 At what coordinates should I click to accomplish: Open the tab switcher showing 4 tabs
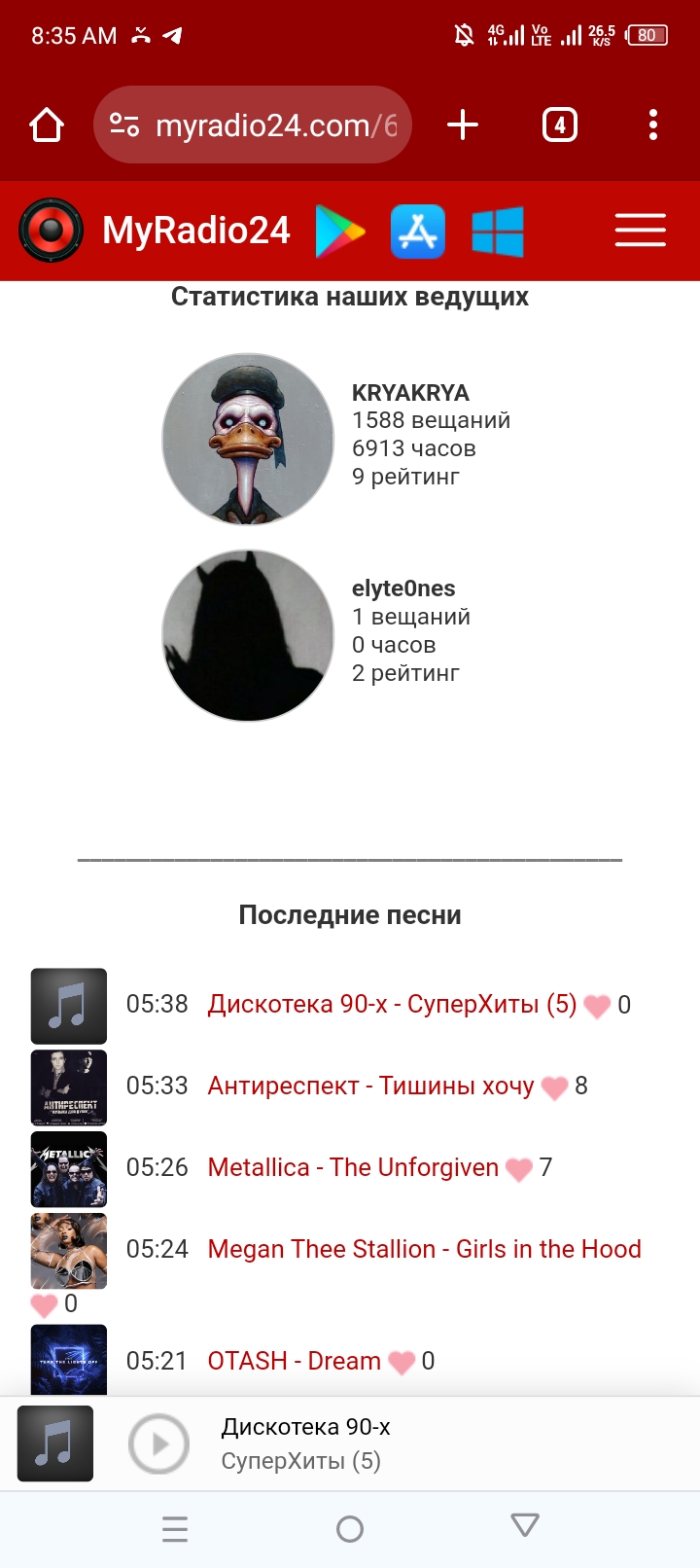559,125
